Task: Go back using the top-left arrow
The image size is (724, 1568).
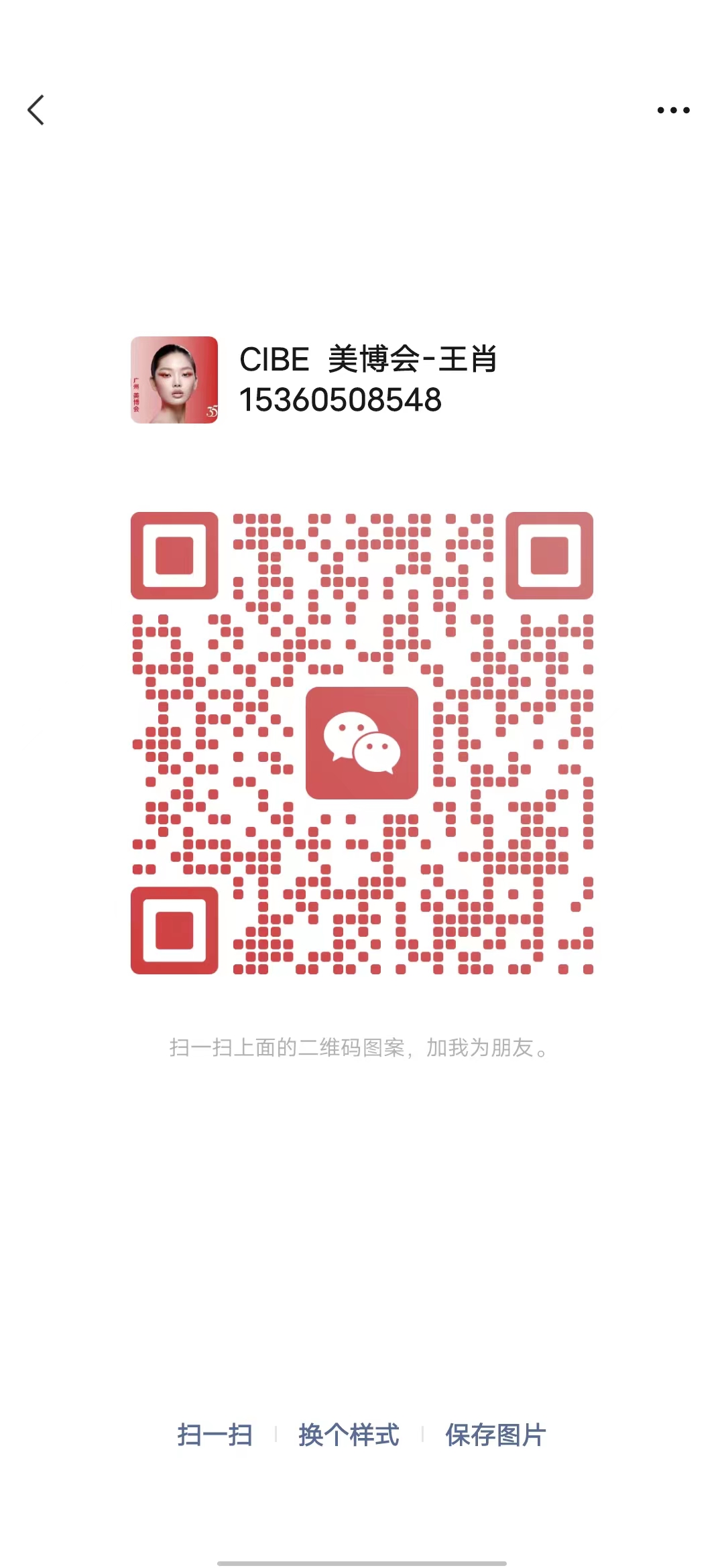Action: click(x=36, y=110)
